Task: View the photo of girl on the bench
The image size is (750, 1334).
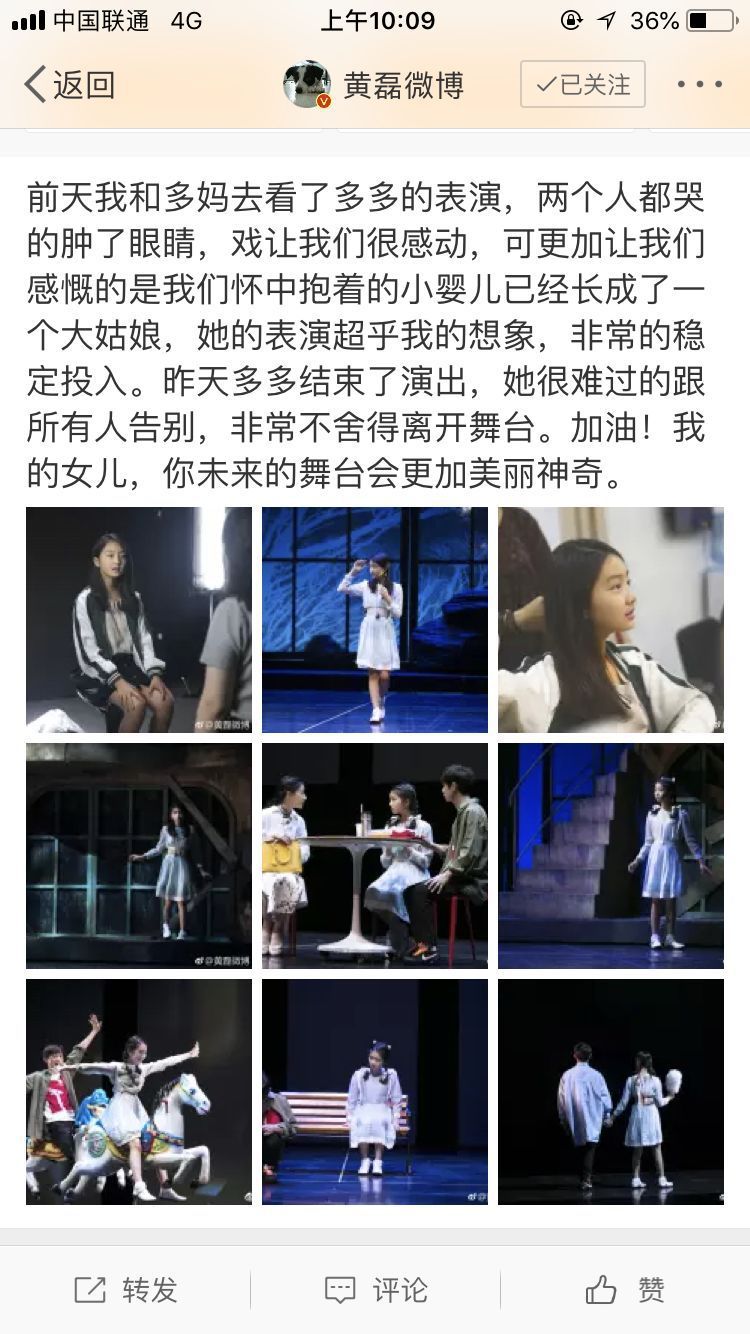Action: click(375, 1092)
